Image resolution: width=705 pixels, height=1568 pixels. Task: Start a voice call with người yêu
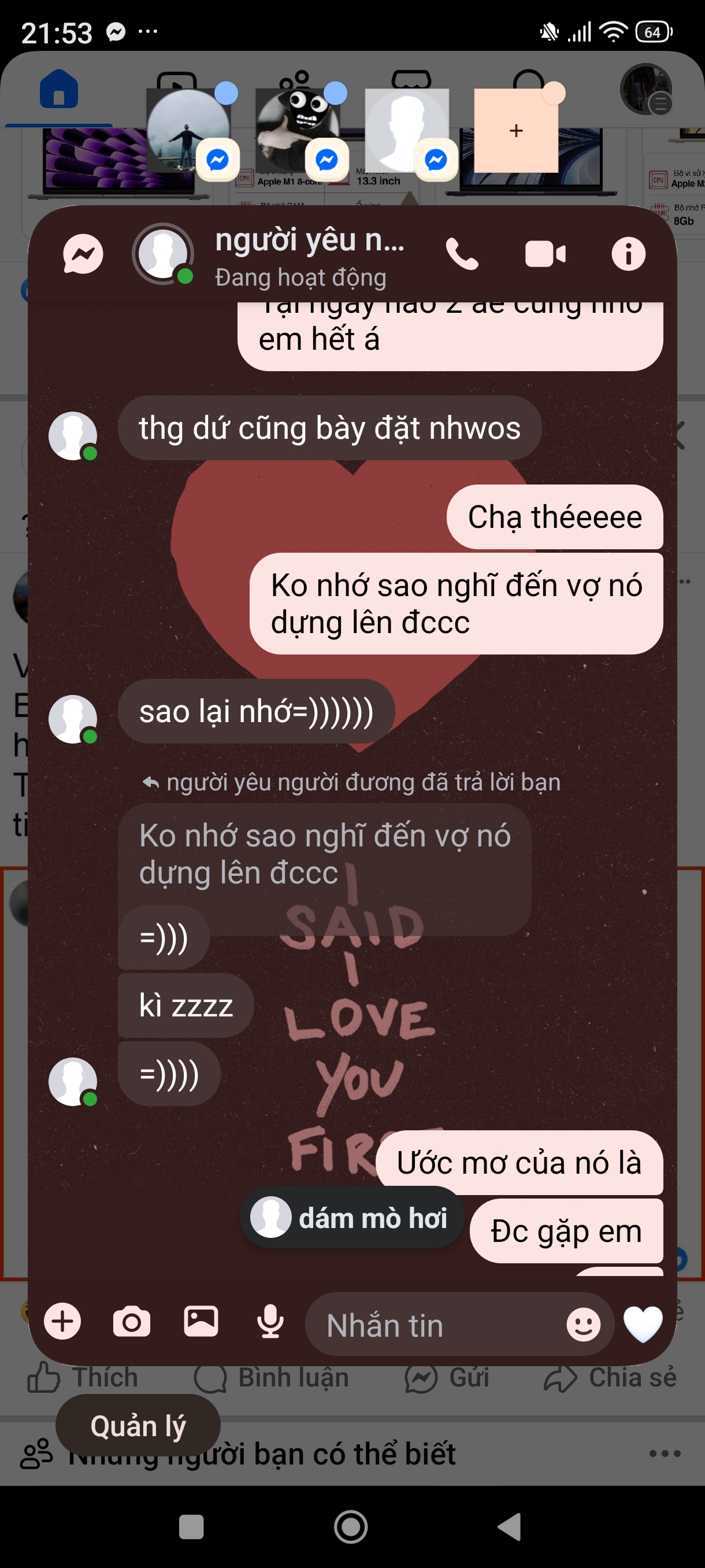[x=462, y=254]
